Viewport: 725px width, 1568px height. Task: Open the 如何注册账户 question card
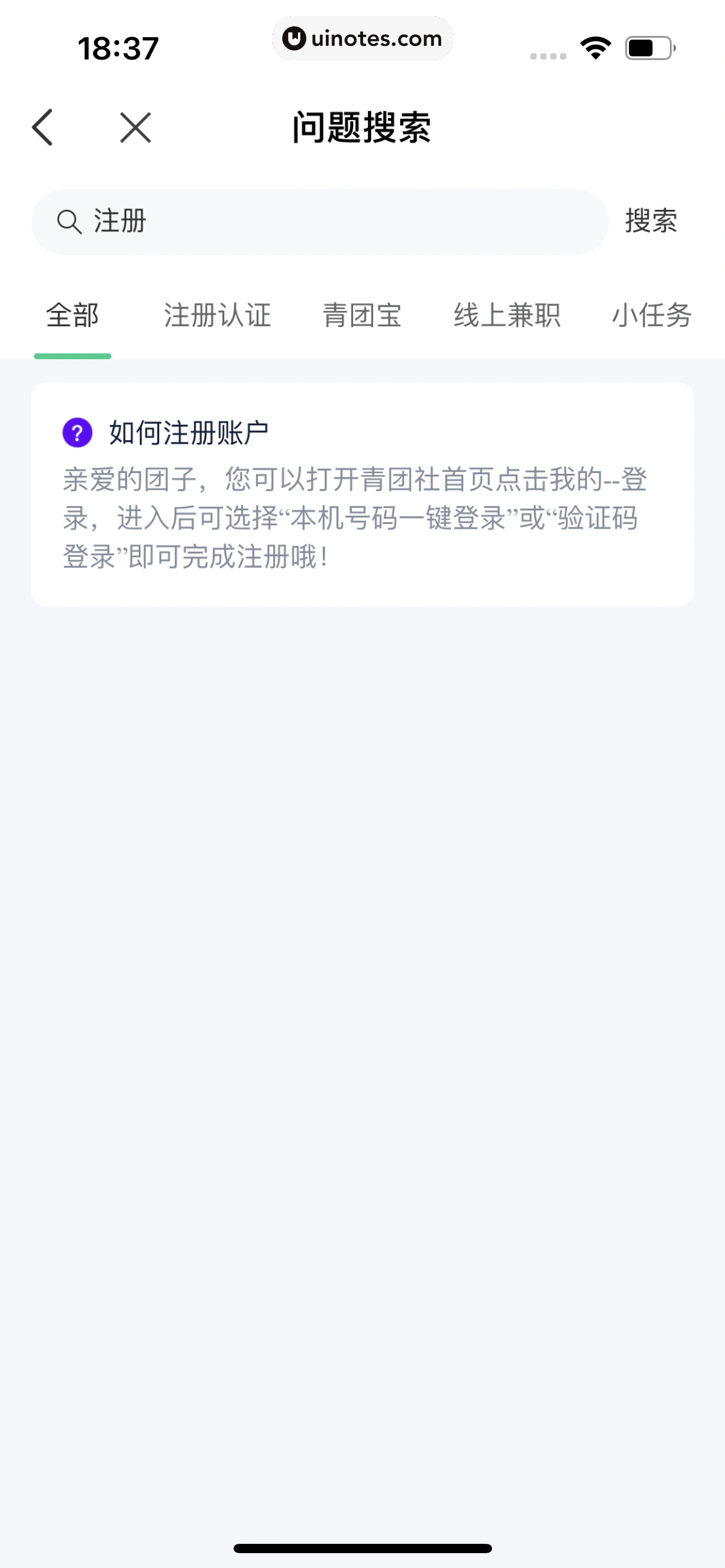click(362, 494)
